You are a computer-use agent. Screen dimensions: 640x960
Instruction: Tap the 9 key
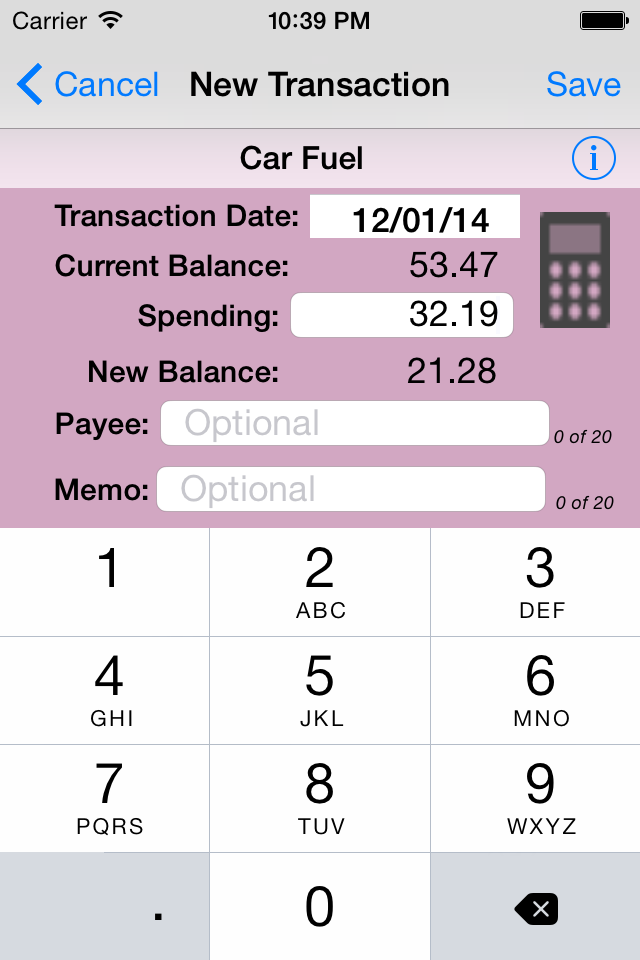540,797
